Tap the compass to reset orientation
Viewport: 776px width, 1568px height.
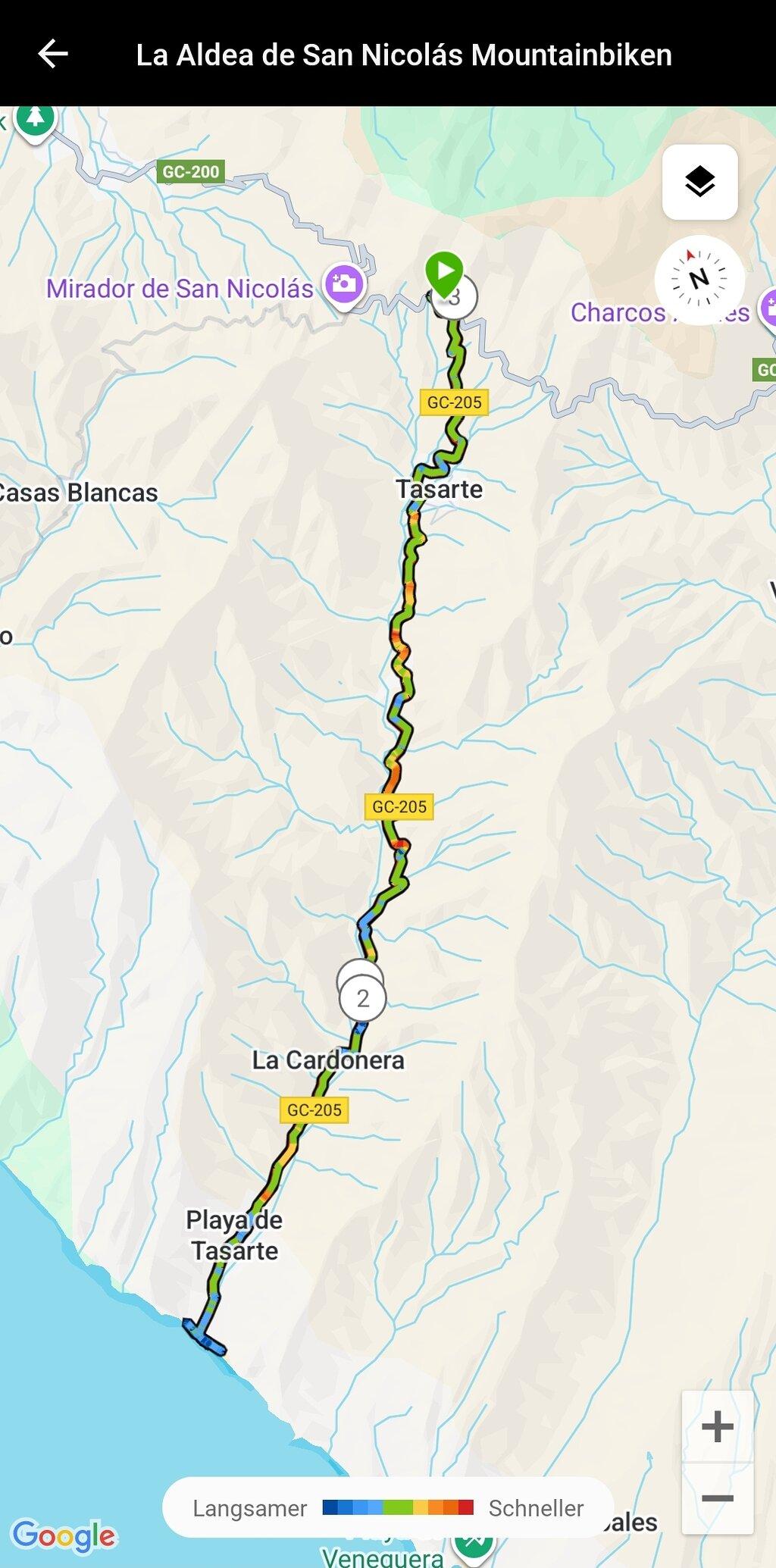(x=699, y=280)
